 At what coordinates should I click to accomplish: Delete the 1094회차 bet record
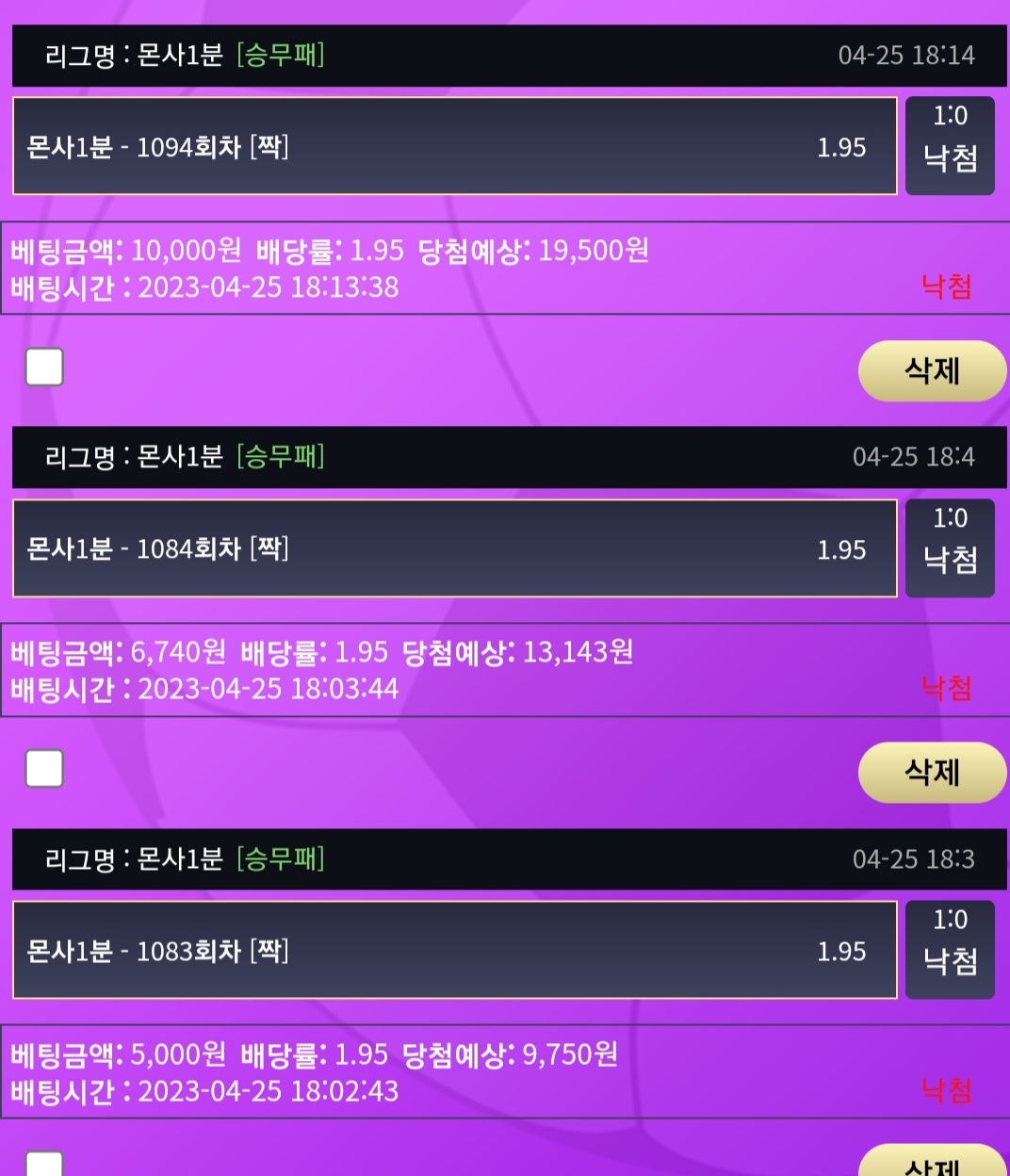pyautogui.click(x=931, y=370)
